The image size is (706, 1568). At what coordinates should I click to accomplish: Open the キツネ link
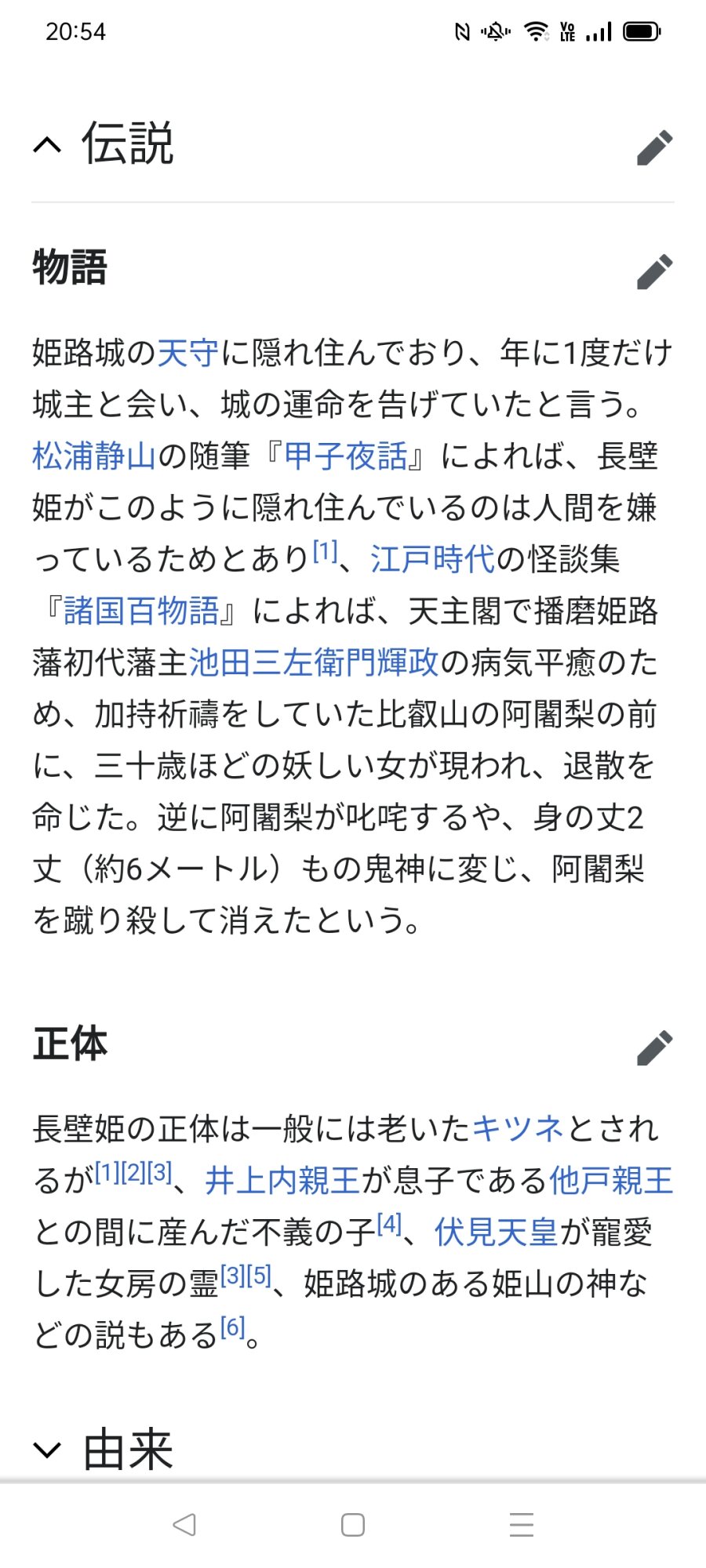(x=518, y=1129)
